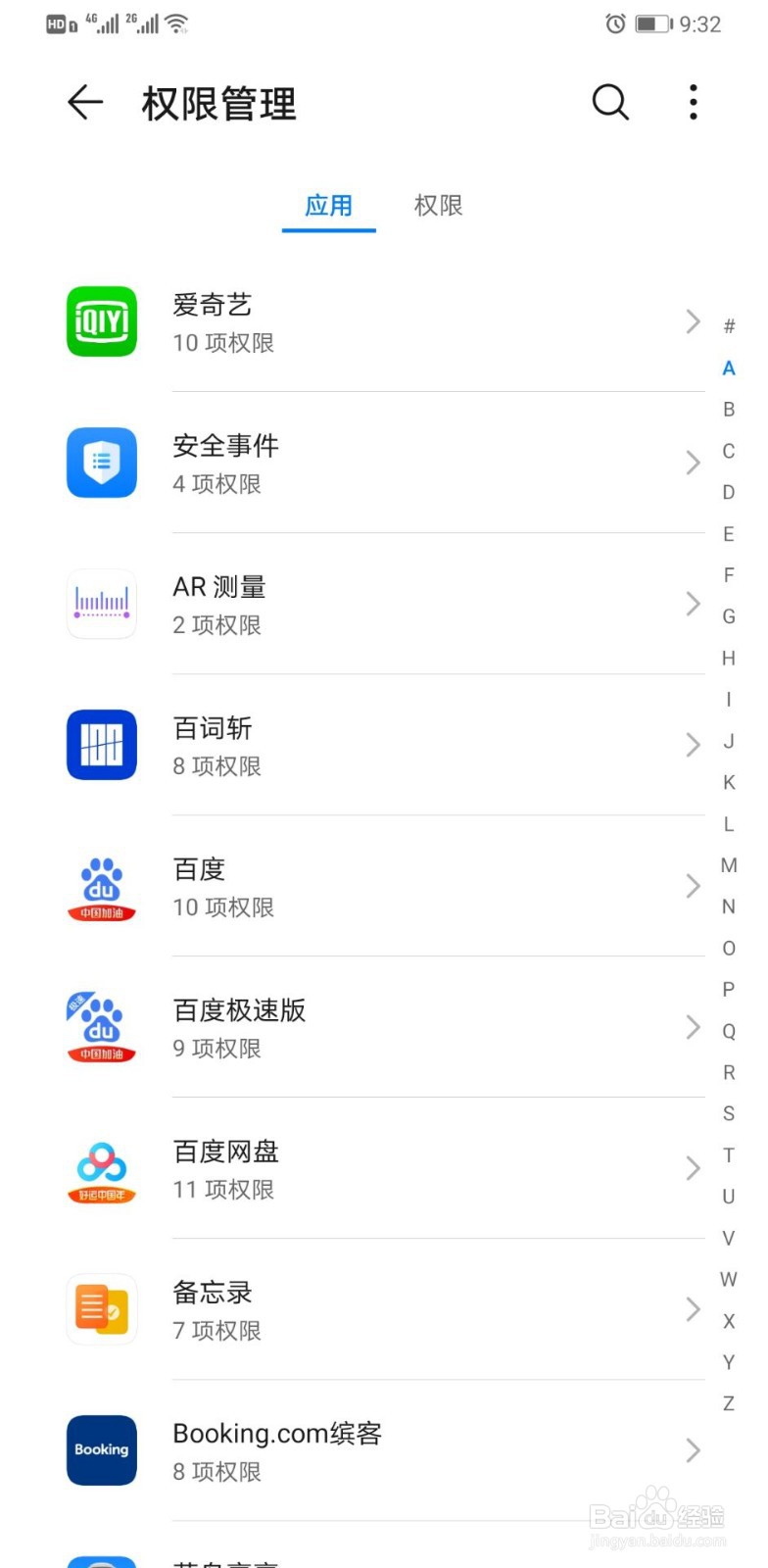This screenshot has width=768, height=1568.
Task: Select the 应用 tab
Action: (328, 206)
